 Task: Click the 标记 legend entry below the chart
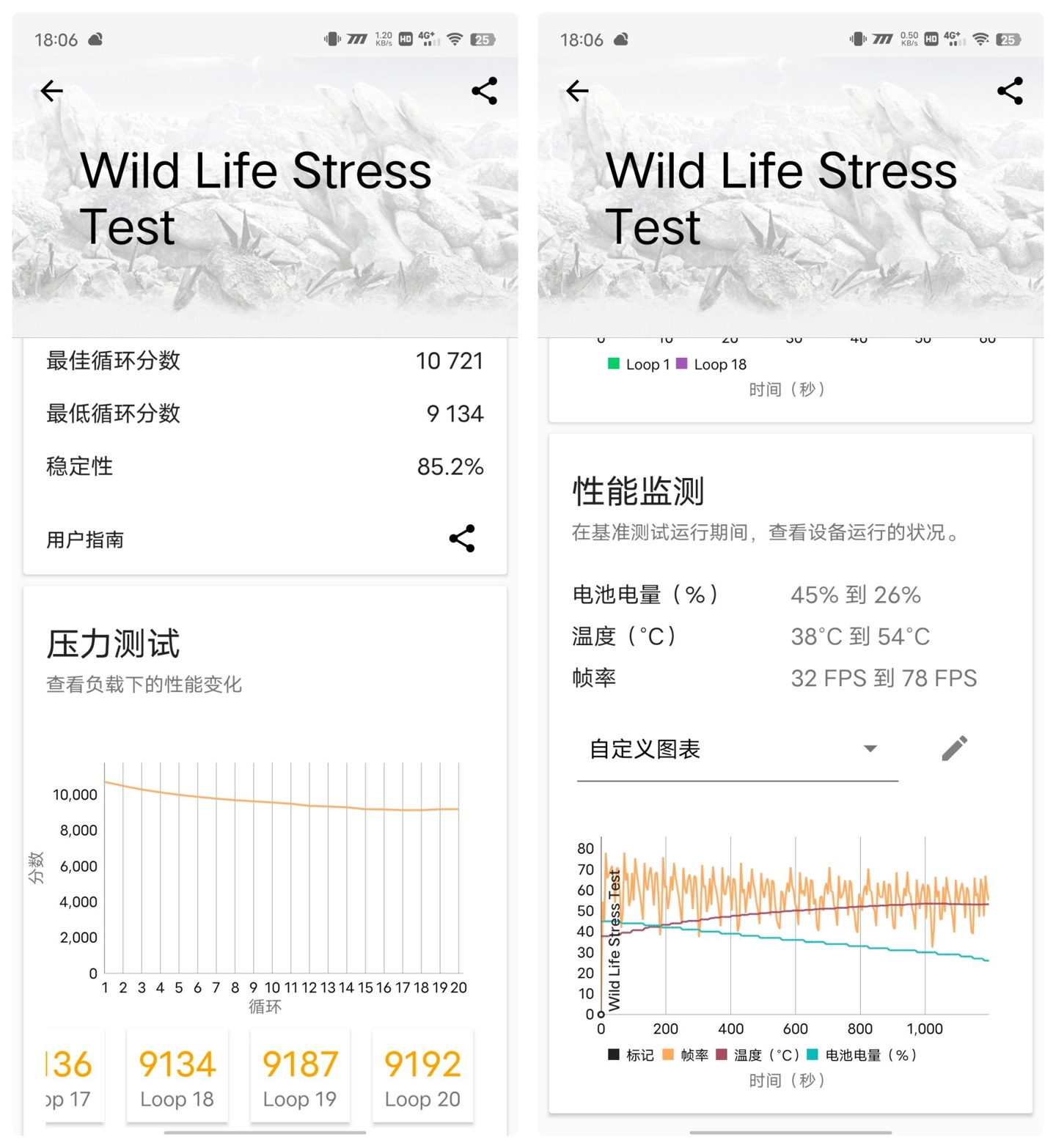[x=631, y=1056]
